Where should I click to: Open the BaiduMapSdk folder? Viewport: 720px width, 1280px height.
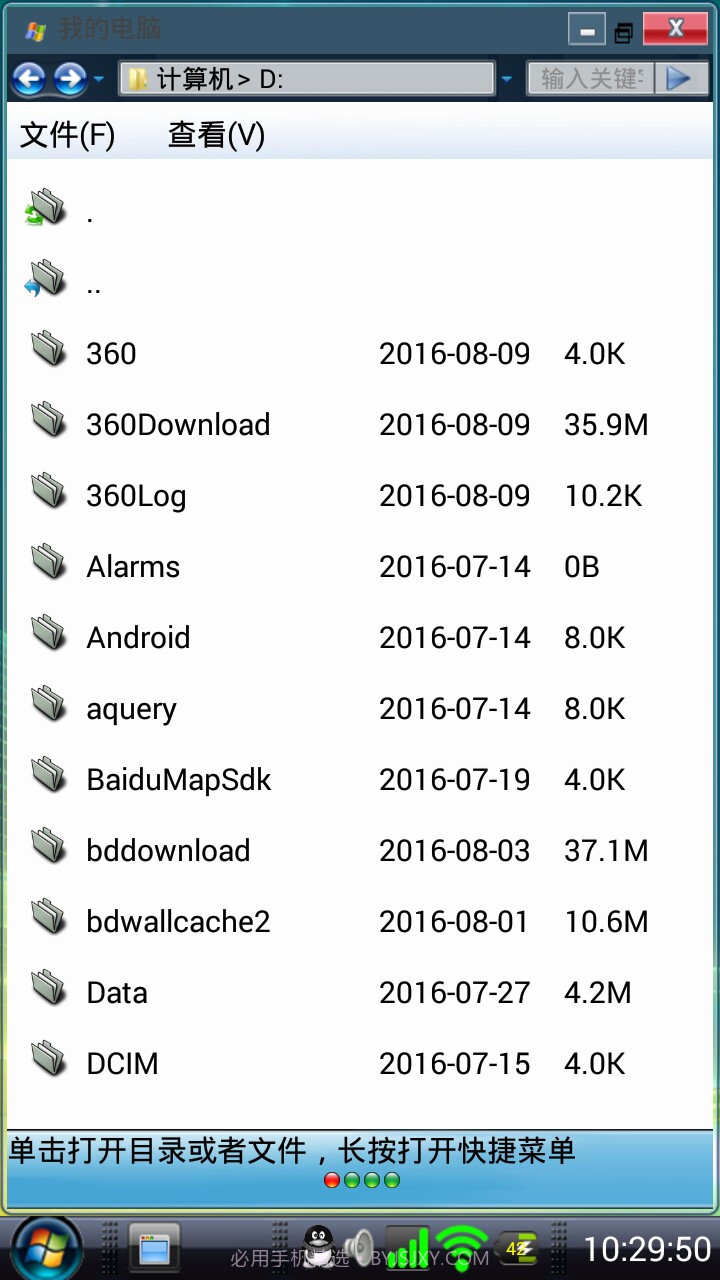tap(179, 780)
